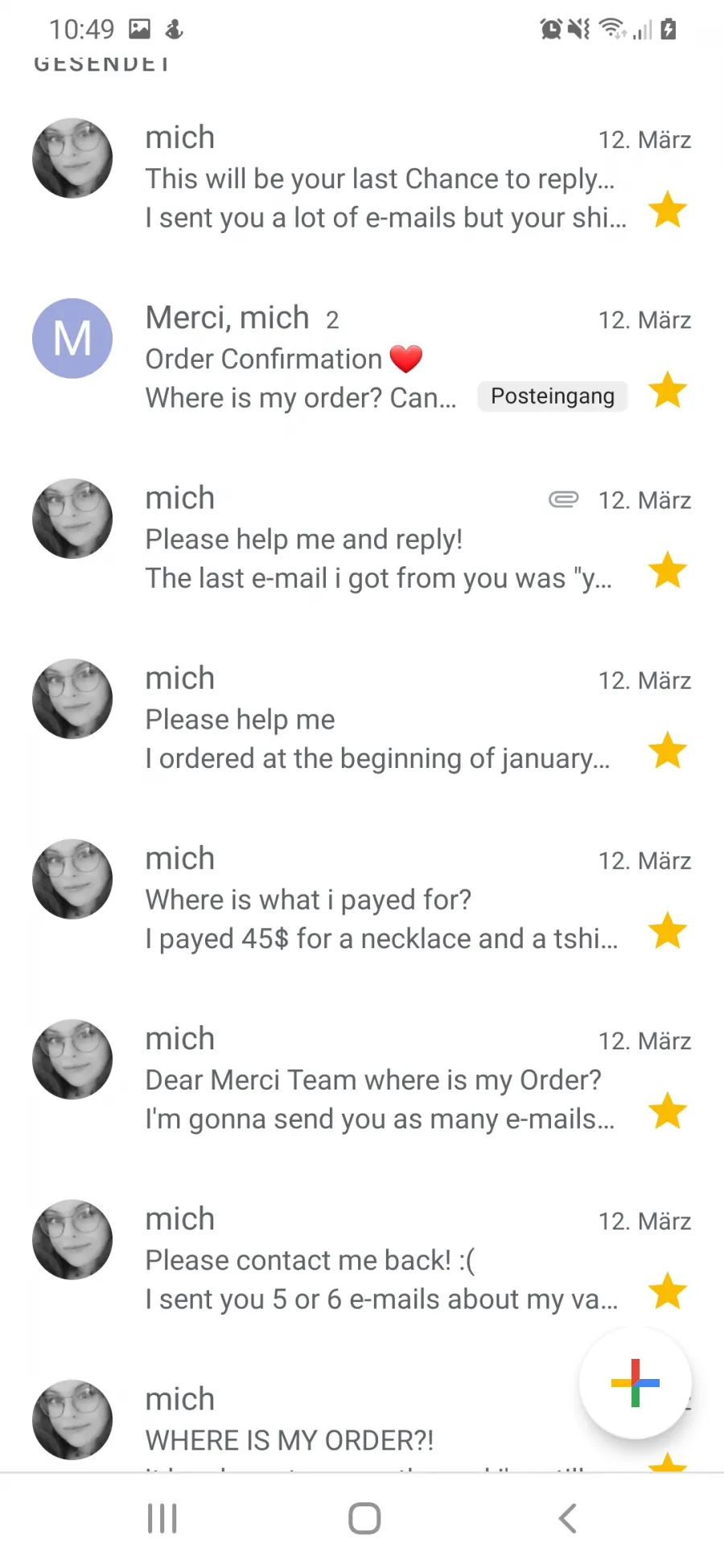
Task: Remove star from 'Please help me and reply!' email
Action: point(668,570)
